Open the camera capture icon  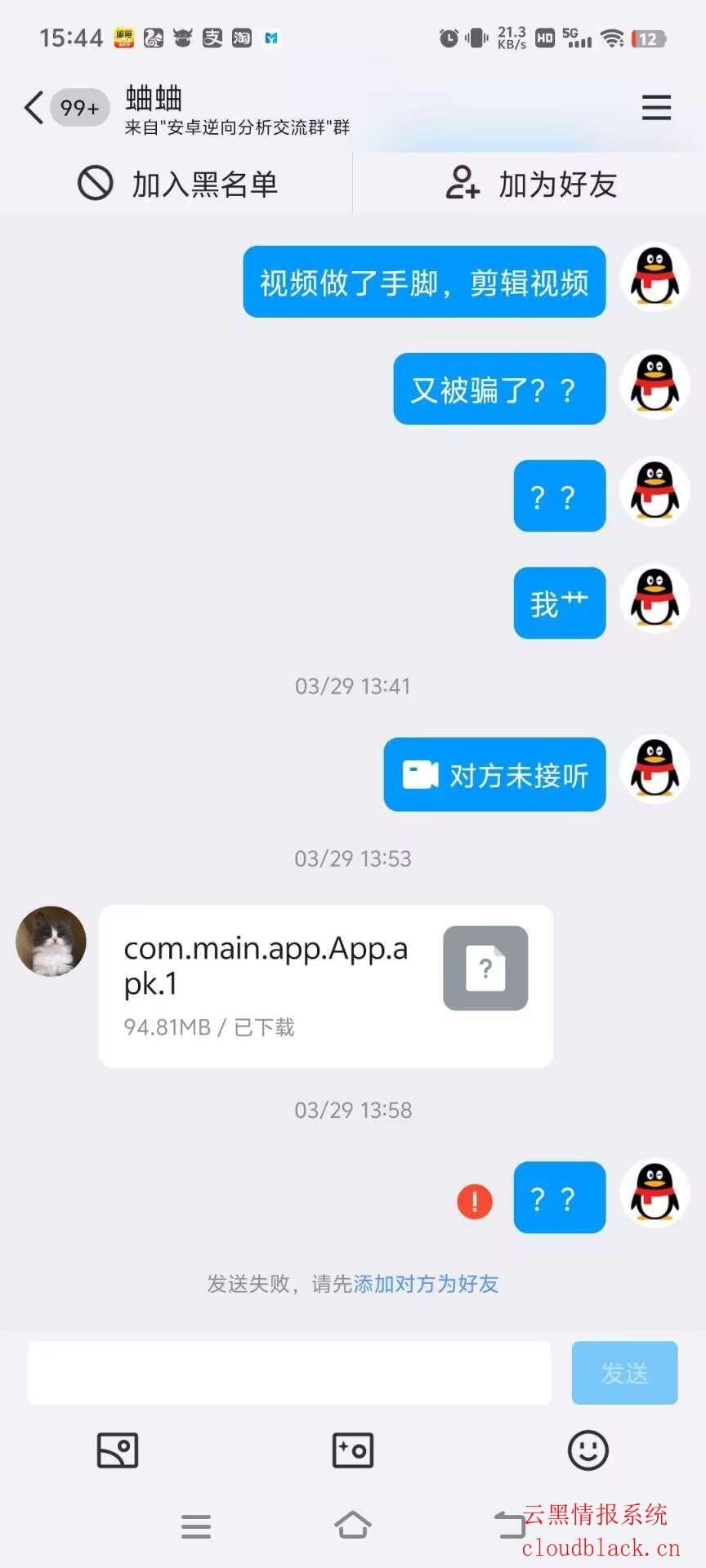[353, 1450]
